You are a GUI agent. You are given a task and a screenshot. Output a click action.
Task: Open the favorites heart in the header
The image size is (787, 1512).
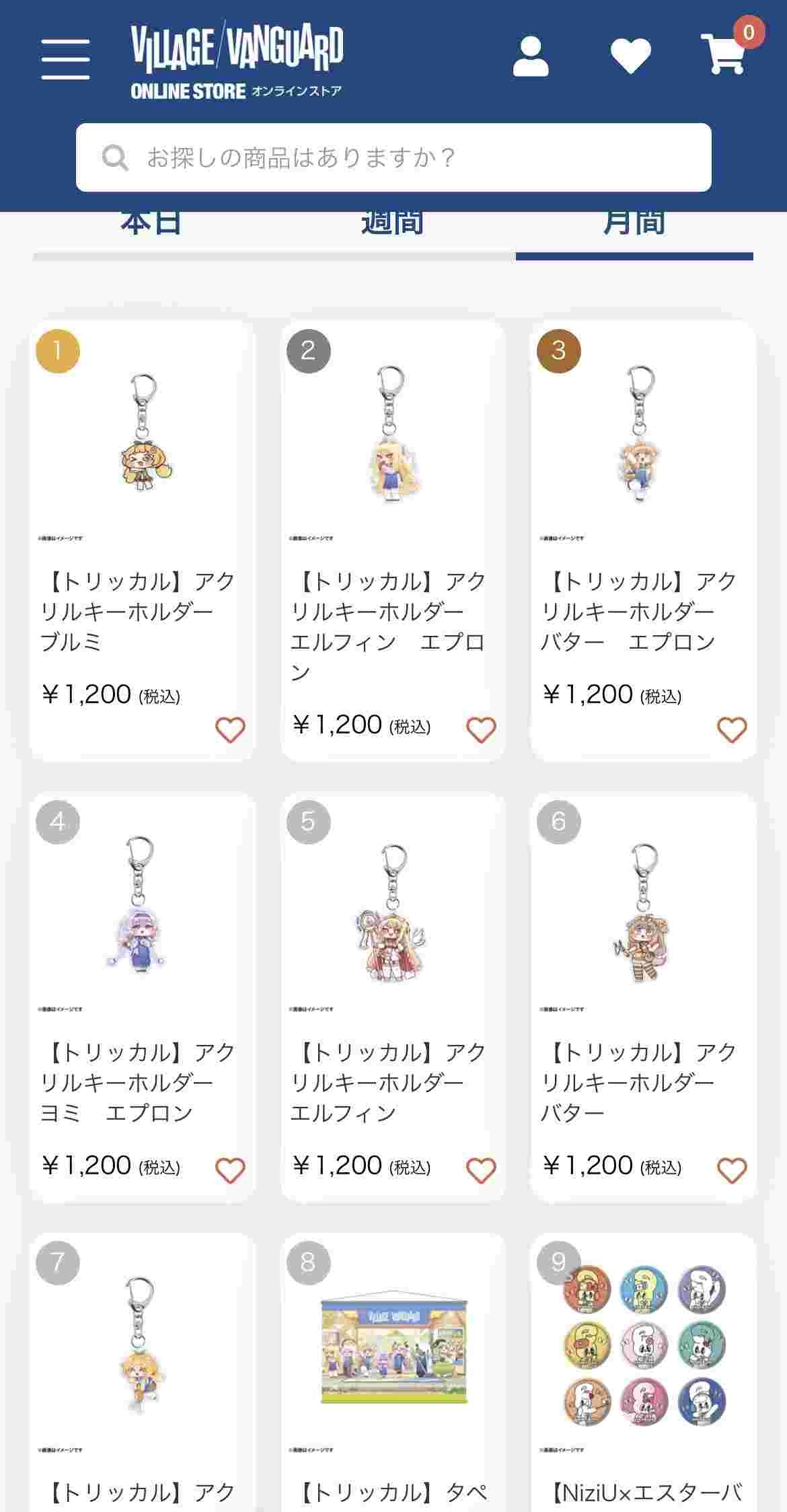point(630,57)
